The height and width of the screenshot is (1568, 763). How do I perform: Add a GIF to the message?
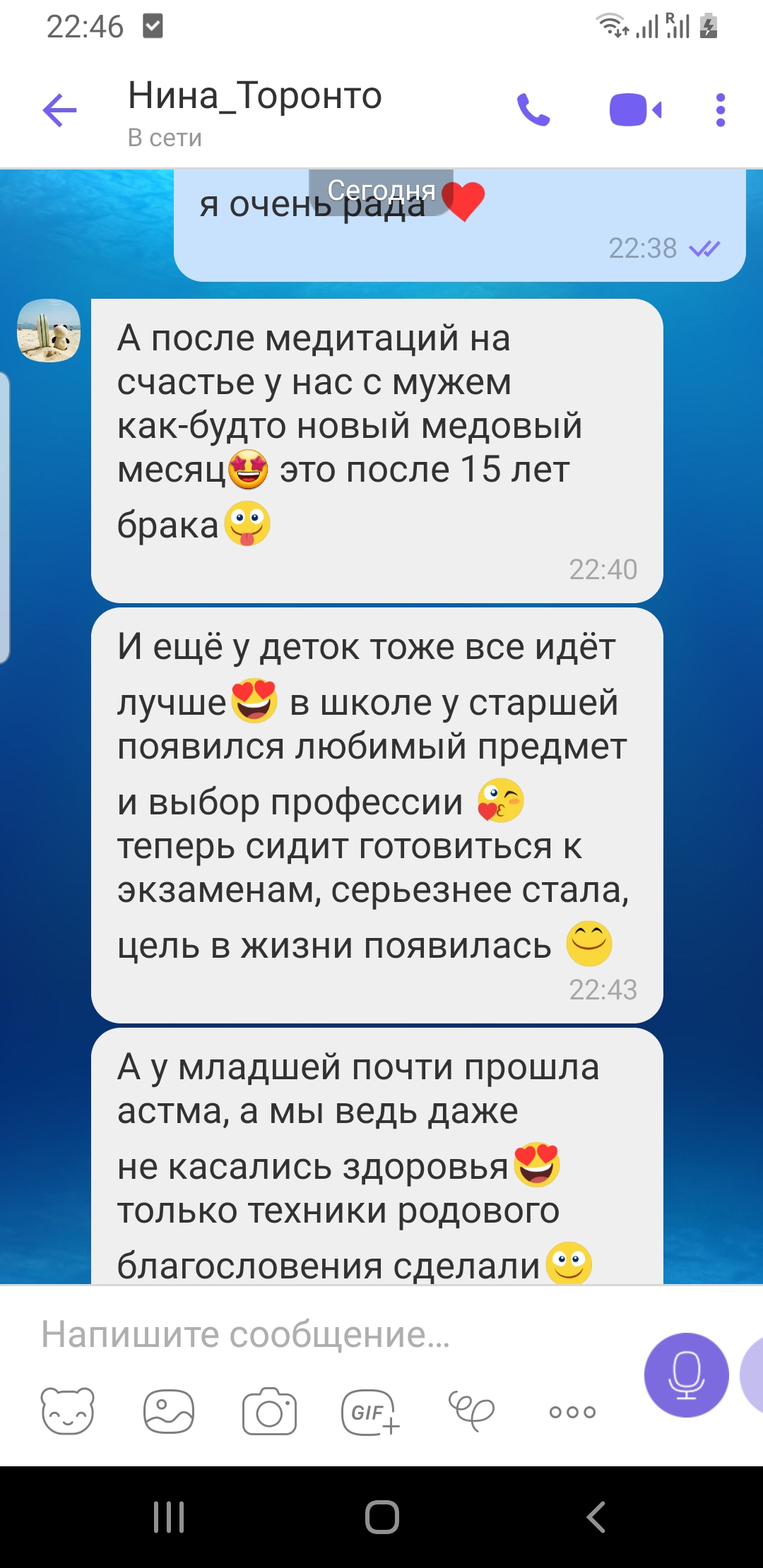point(369,1411)
